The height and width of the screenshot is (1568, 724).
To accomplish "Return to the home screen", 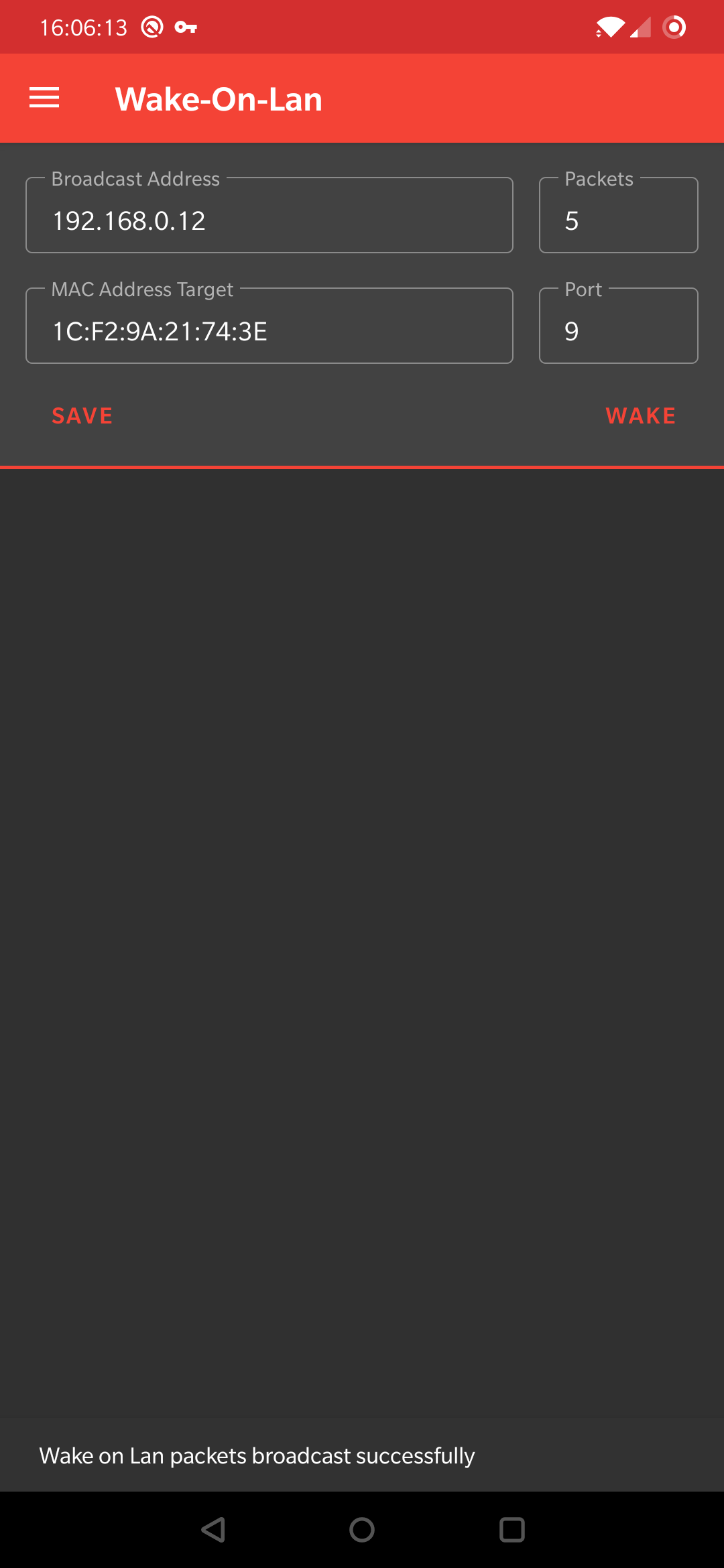I will coord(362,1530).
